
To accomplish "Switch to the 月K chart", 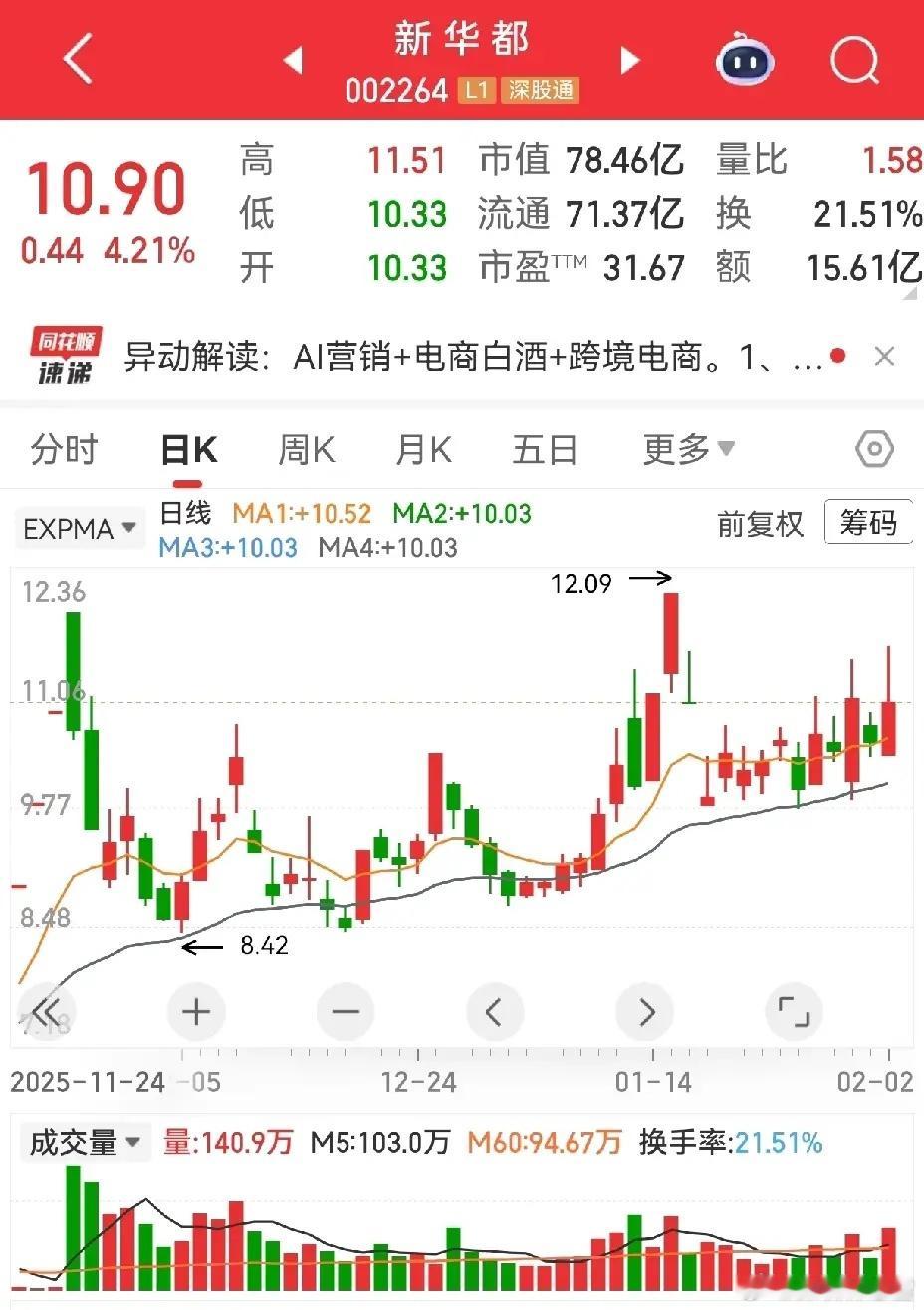I will pyautogui.click(x=423, y=450).
